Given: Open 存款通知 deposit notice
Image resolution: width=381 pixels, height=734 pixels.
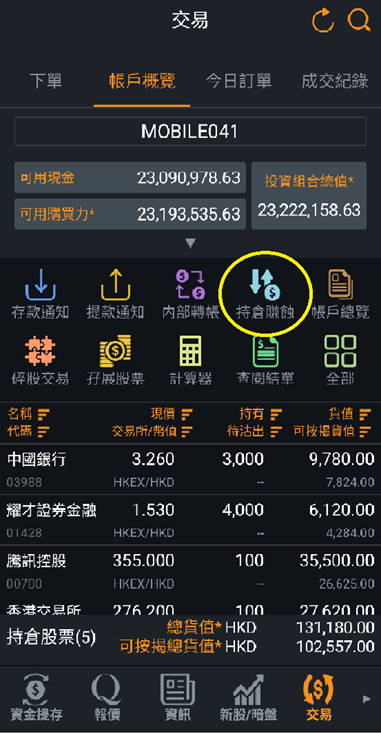Looking at the screenshot, I should pos(40,295).
